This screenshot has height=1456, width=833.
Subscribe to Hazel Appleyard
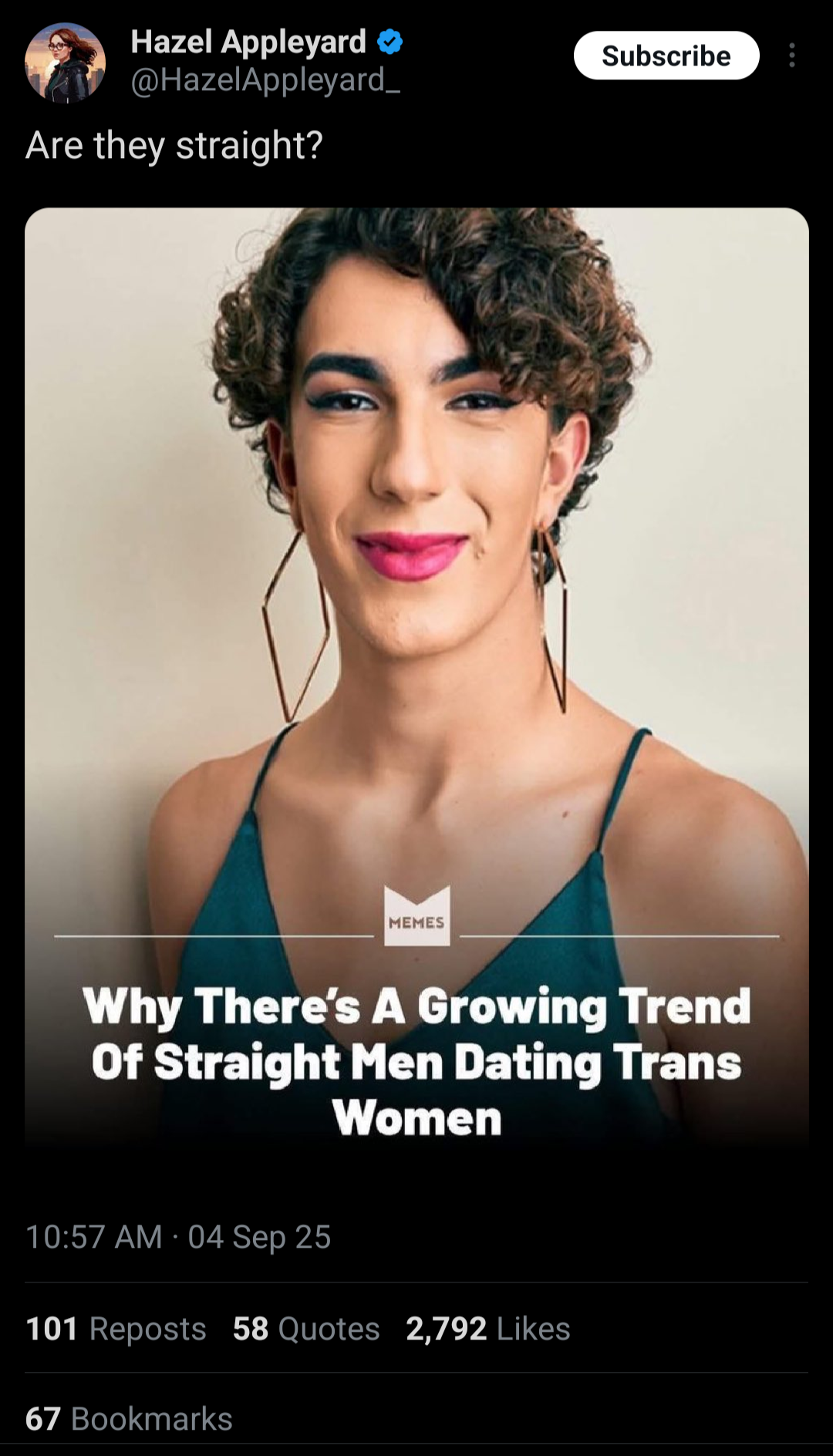click(x=666, y=56)
